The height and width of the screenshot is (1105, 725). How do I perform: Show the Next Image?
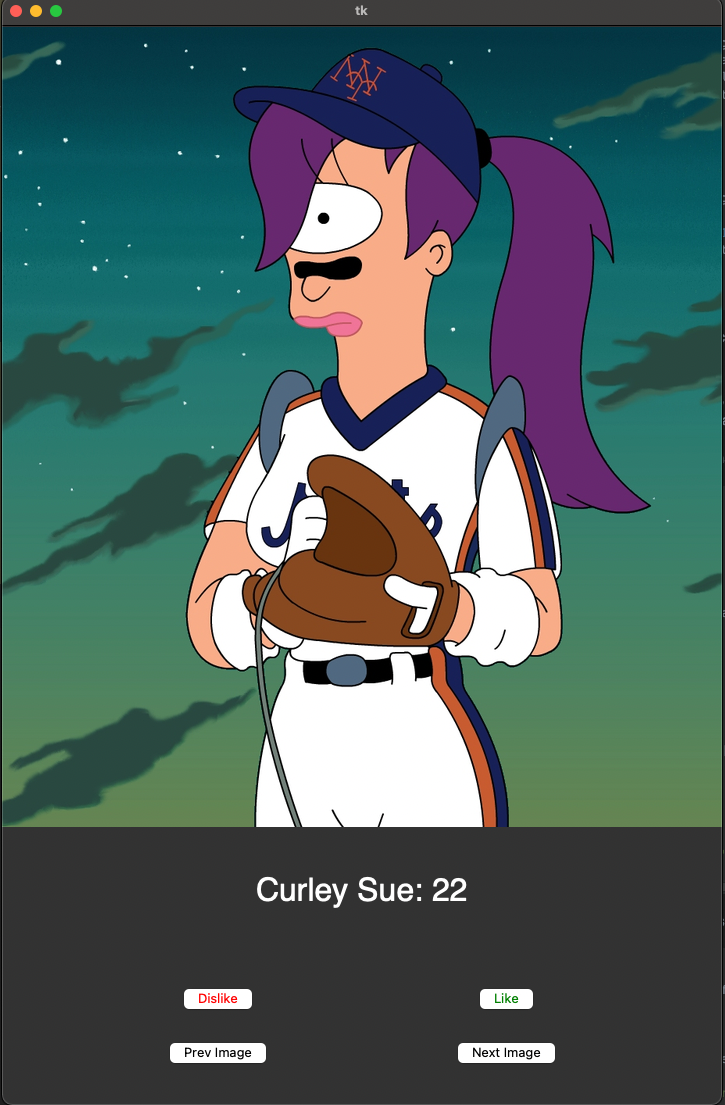click(x=506, y=1052)
